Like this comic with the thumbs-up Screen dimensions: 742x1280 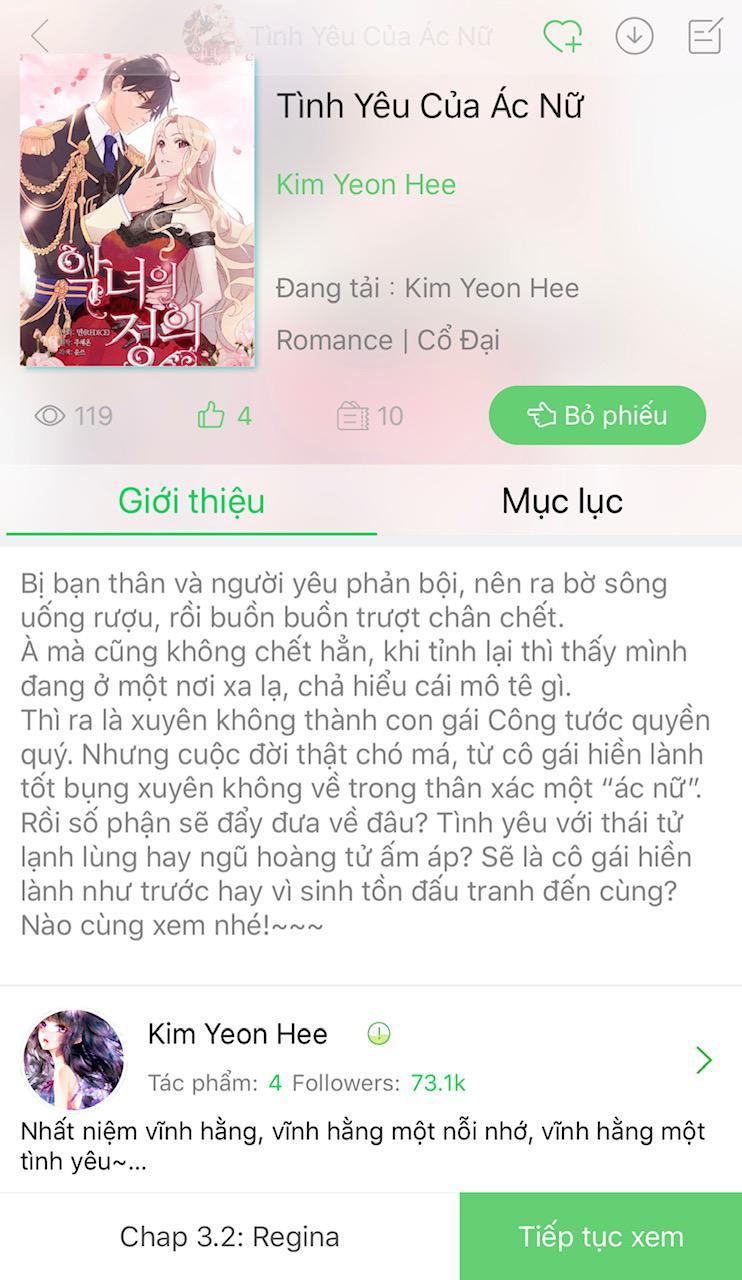pyautogui.click(x=224, y=415)
